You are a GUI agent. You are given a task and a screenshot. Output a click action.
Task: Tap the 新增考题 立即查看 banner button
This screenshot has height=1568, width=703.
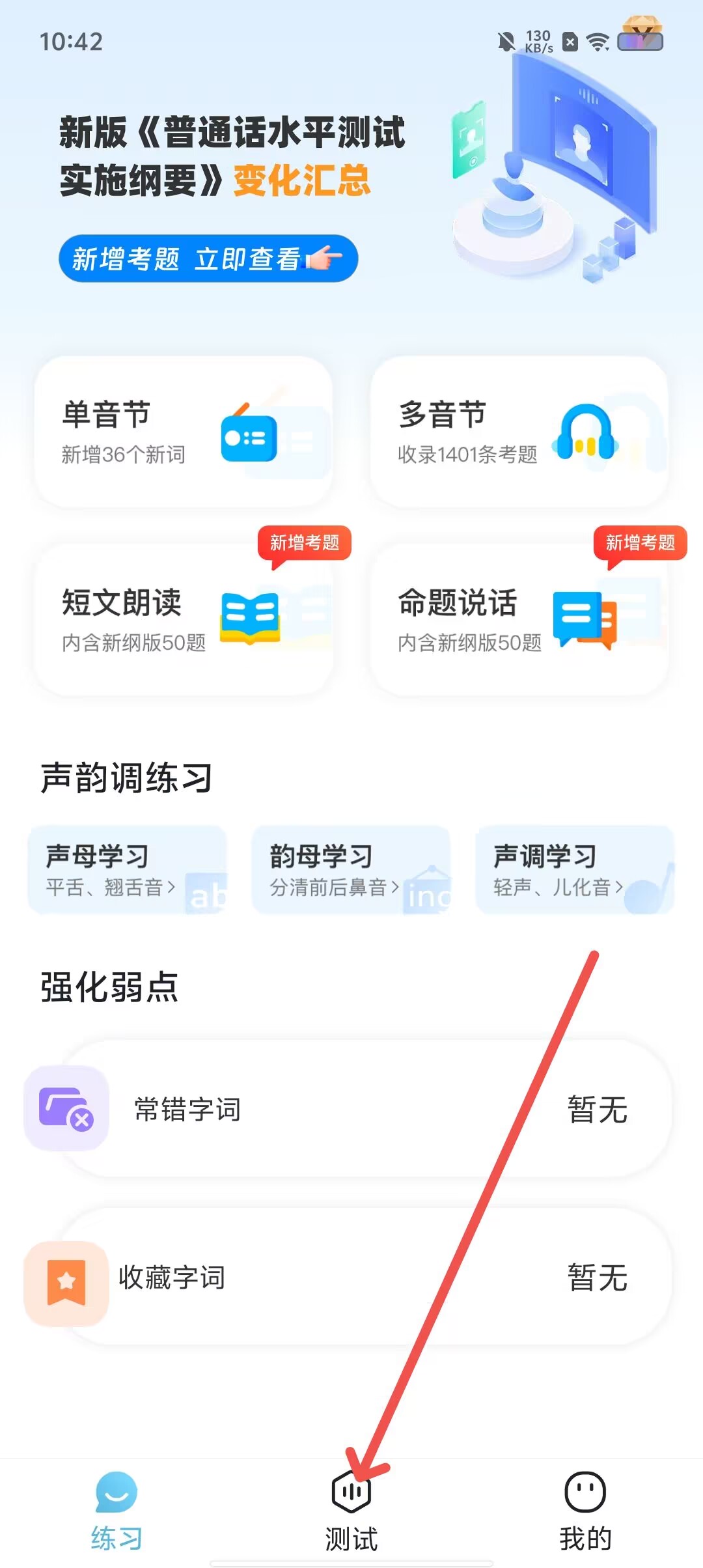click(208, 259)
